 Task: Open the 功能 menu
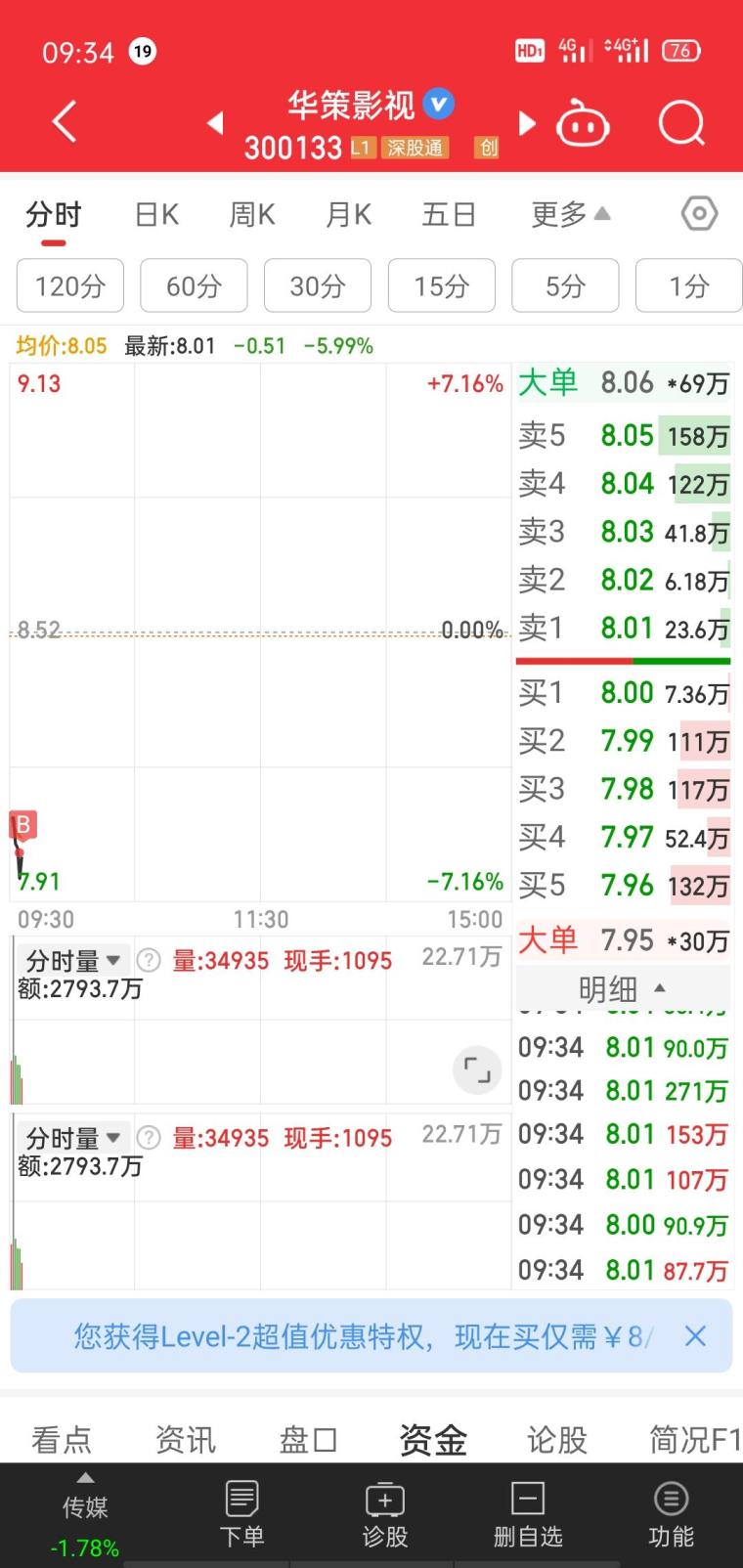tap(671, 1514)
